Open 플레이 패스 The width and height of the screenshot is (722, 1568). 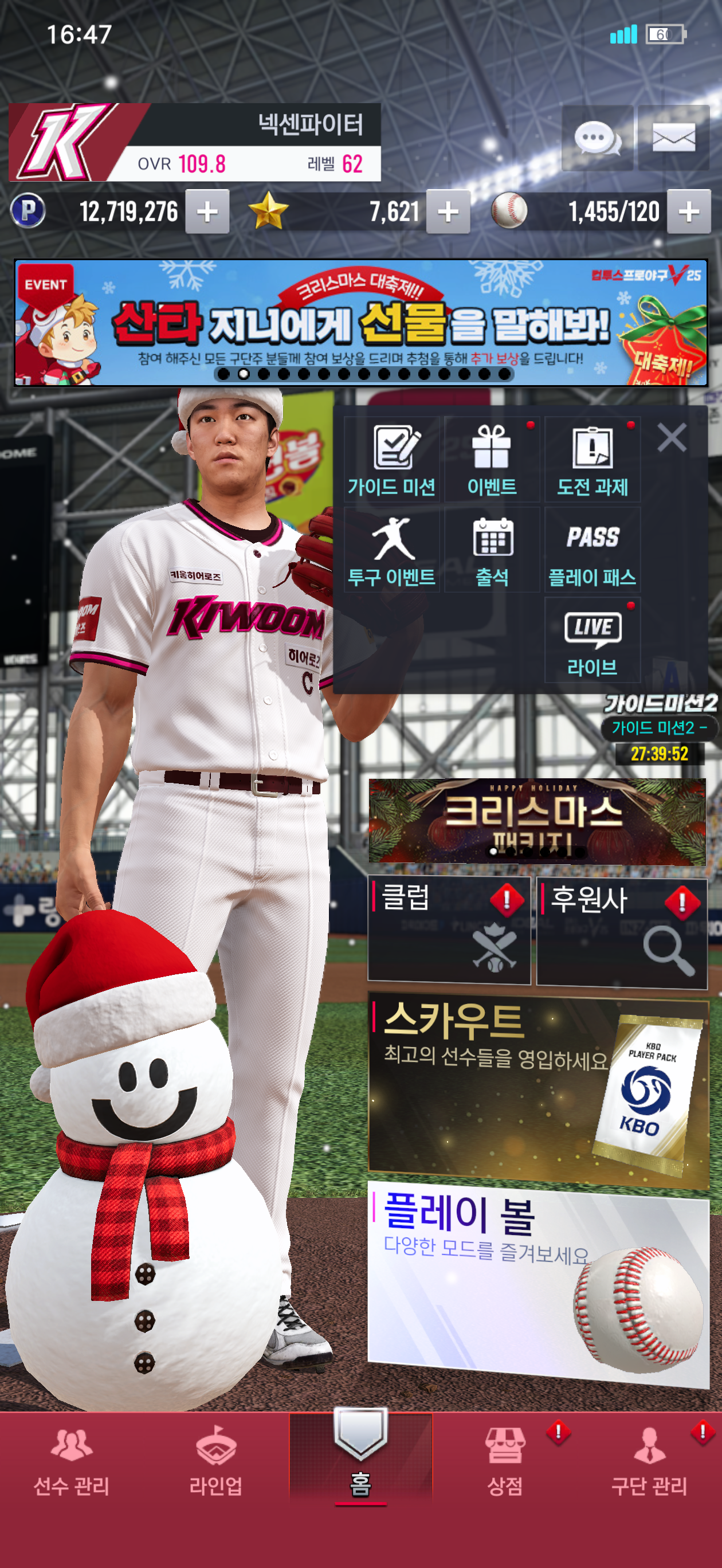coord(592,550)
